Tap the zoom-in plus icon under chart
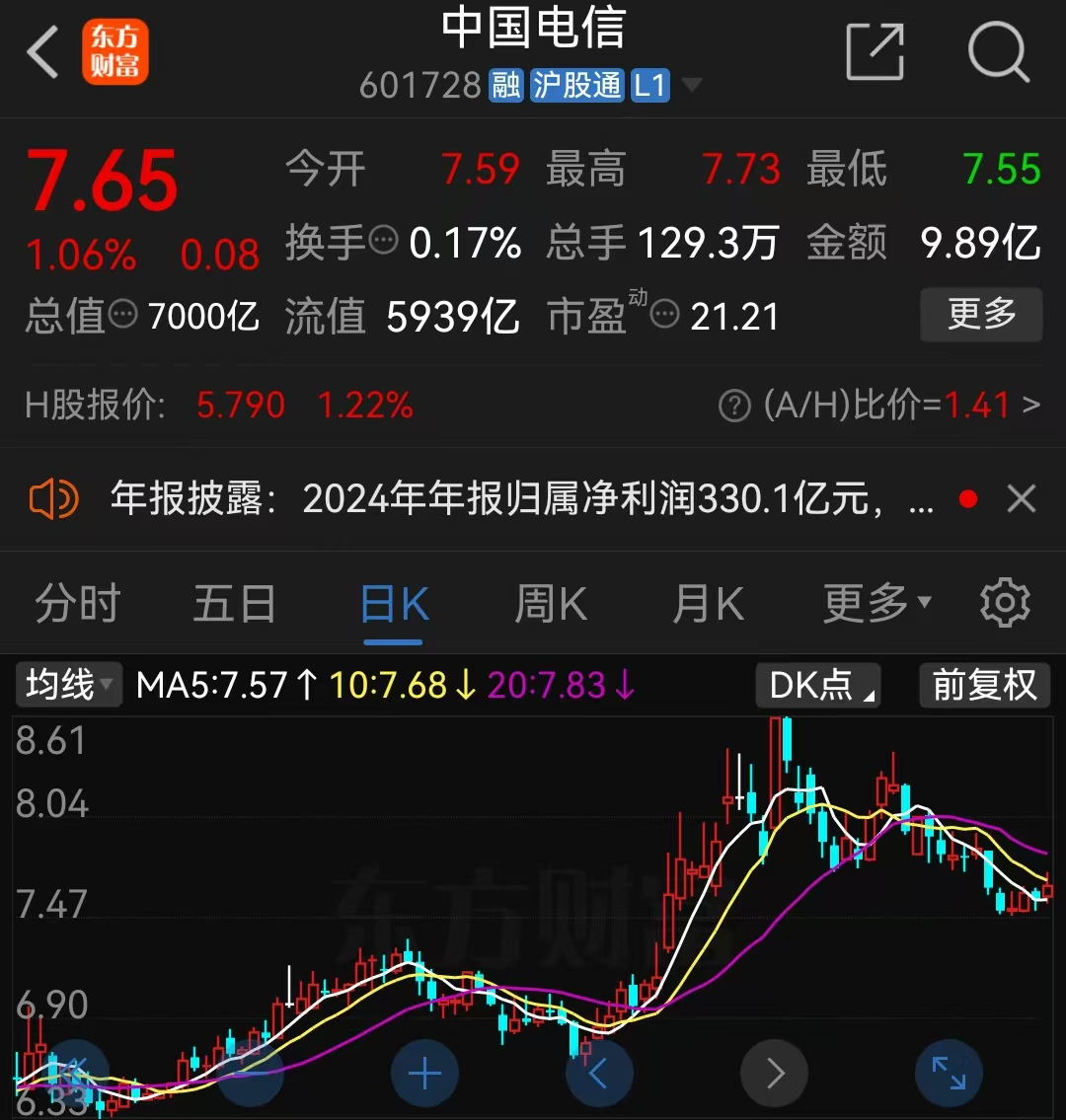 [x=424, y=1073]
